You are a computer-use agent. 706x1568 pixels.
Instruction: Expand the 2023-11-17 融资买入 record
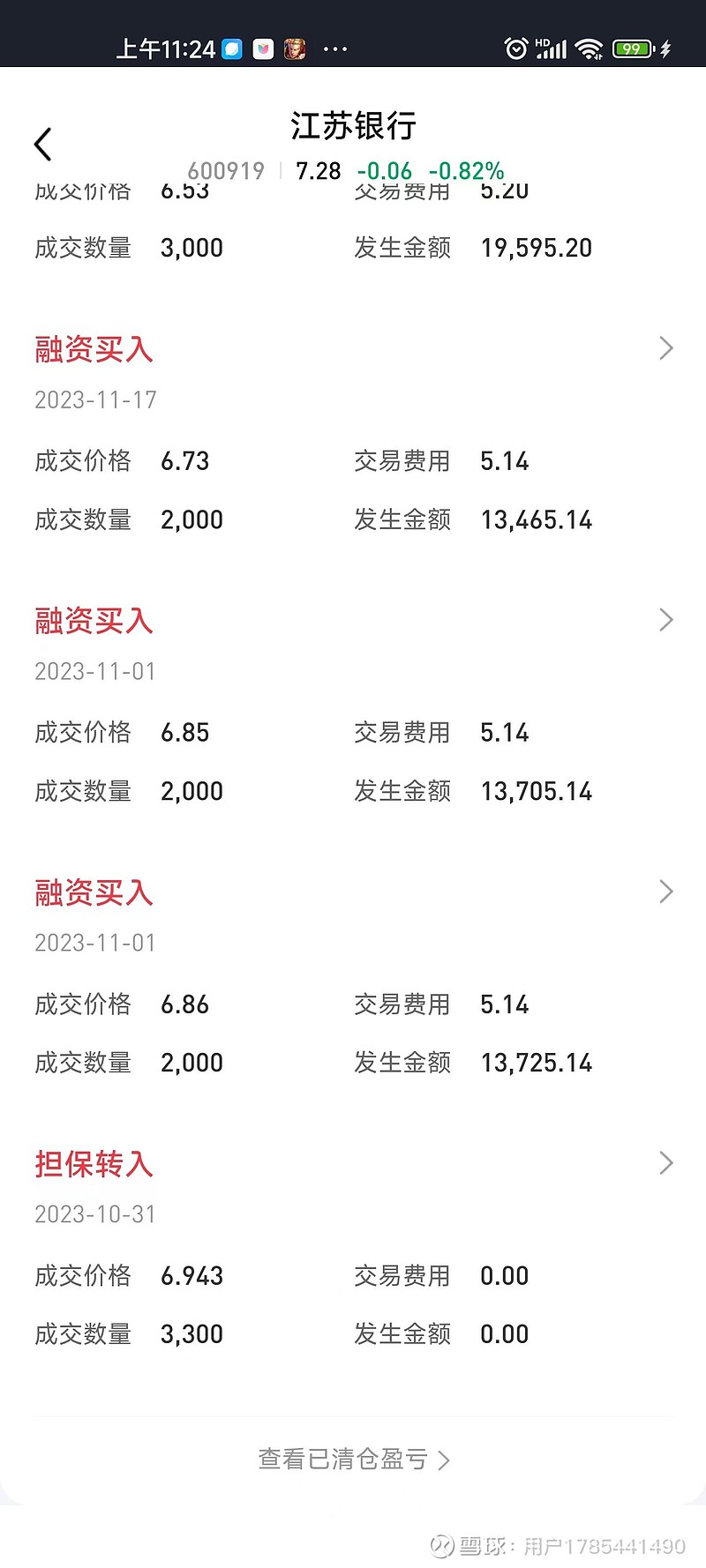(666, 347)
